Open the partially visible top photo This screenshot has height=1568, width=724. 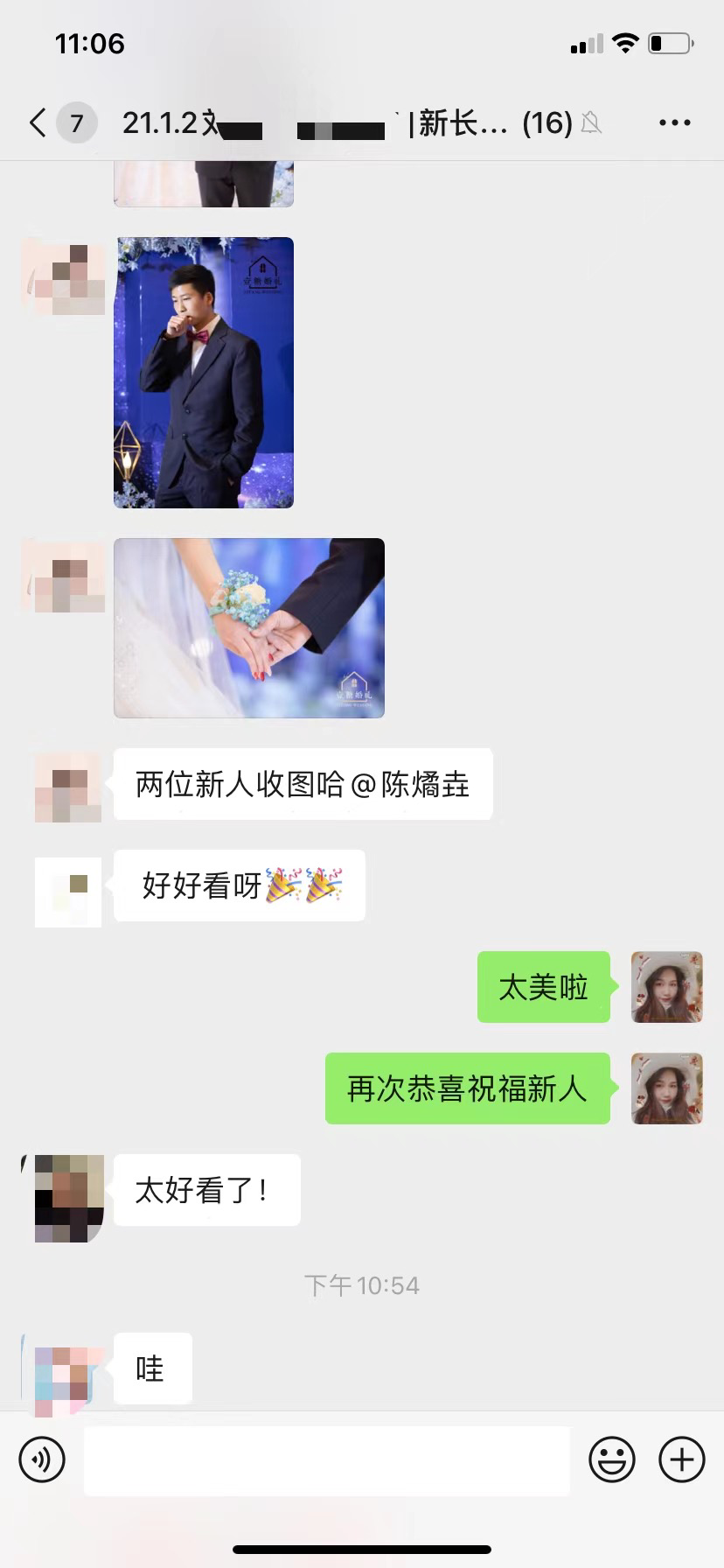click(x=204, y=185)
